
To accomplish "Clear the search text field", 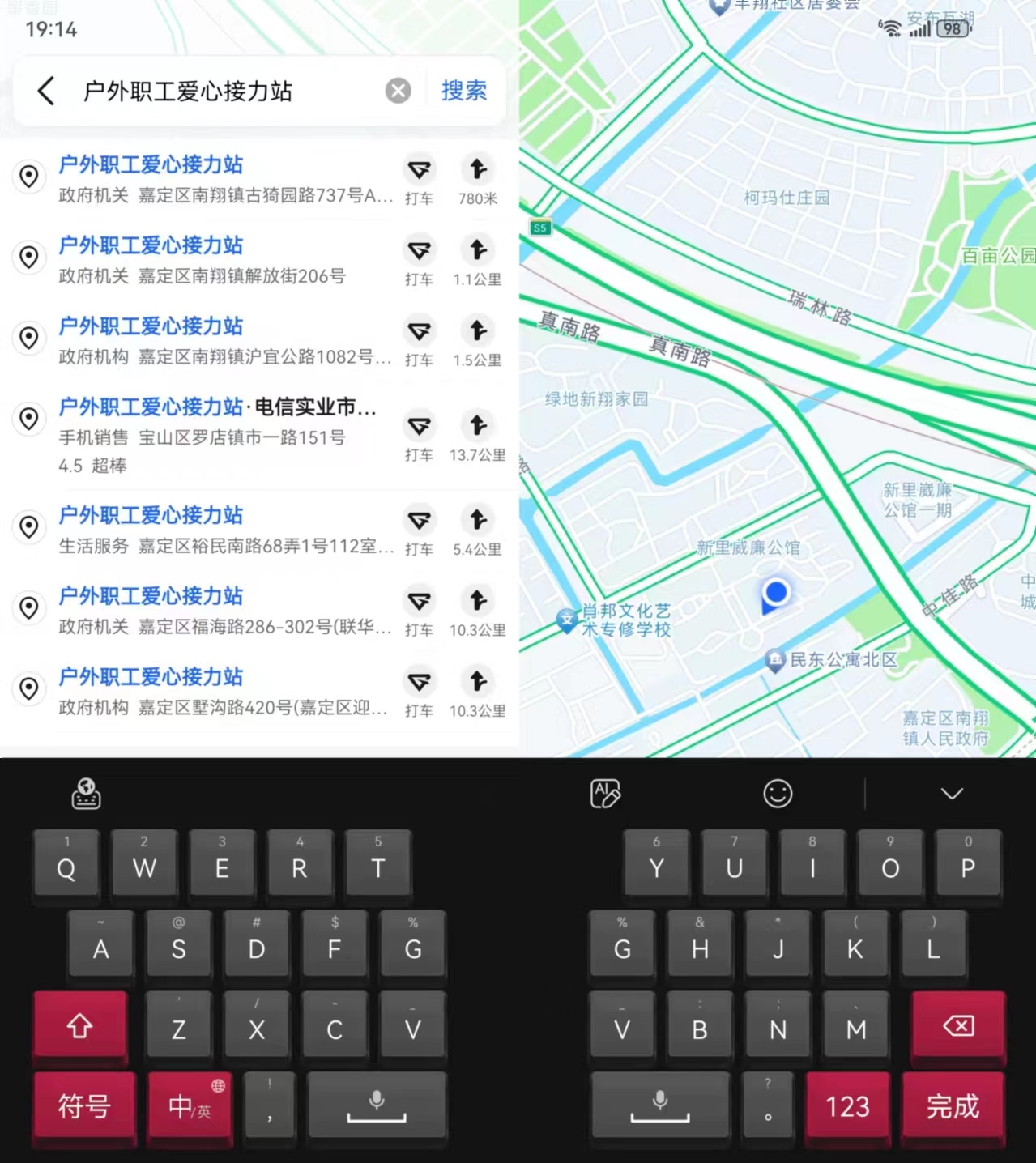I will (398, 91).
